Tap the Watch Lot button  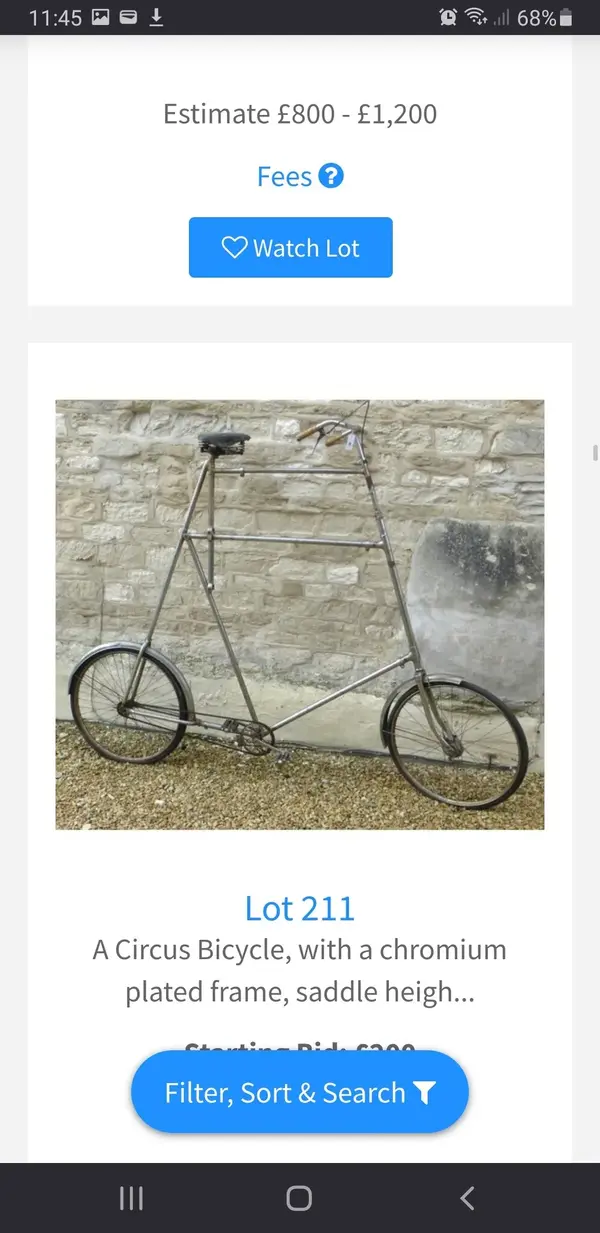click(x=290, y=248)
